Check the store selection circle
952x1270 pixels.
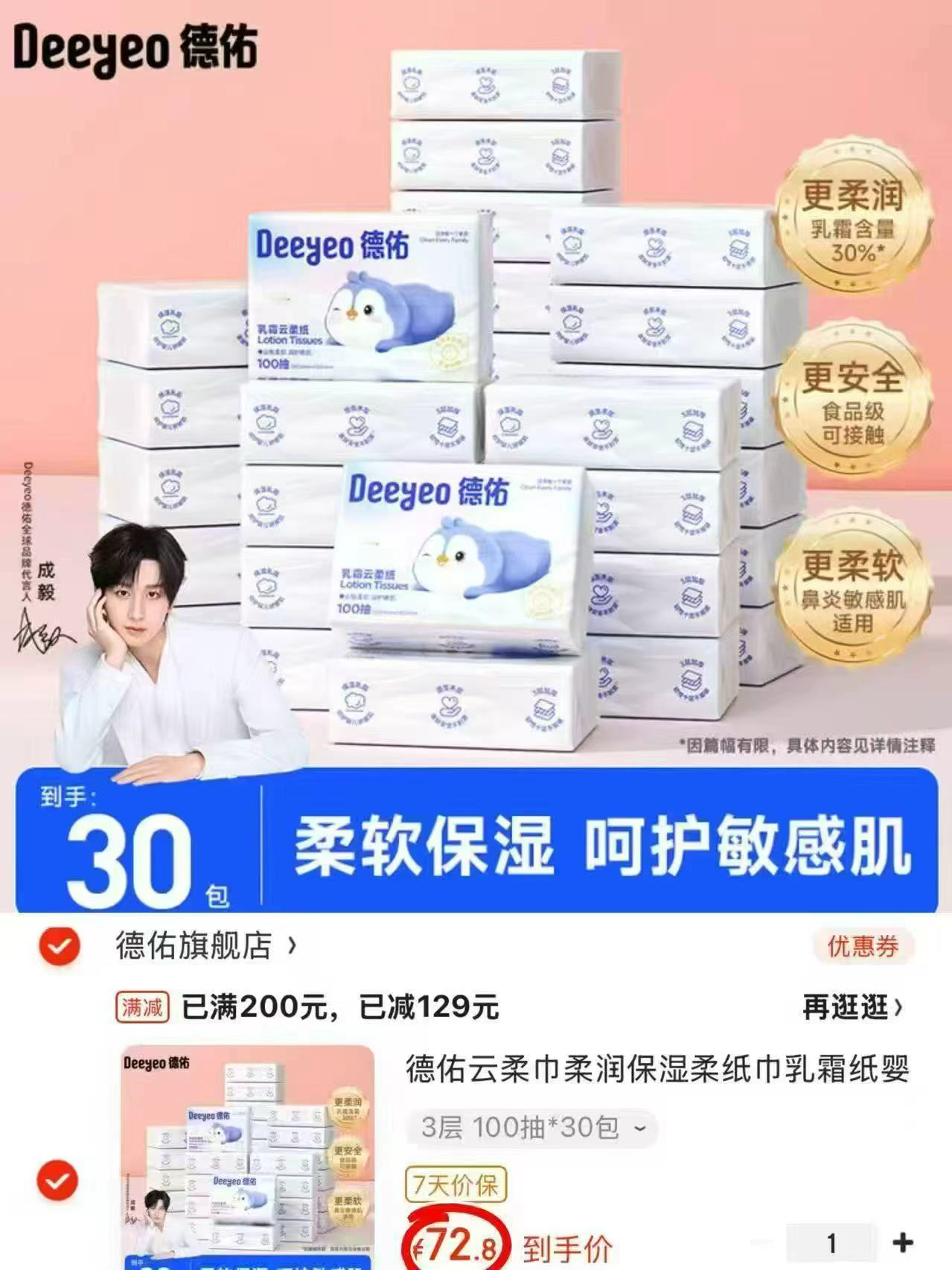57,945
